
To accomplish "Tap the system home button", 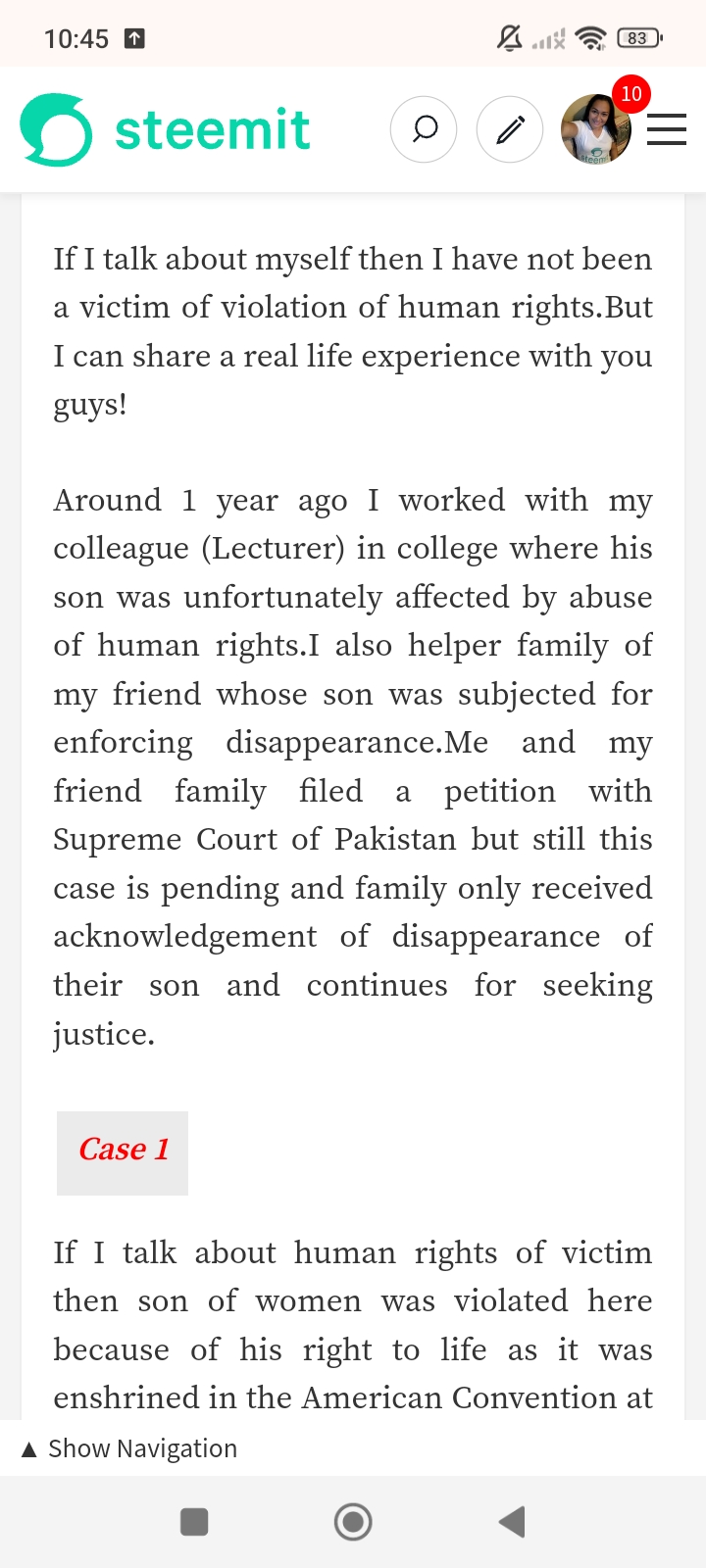I will point(353,1522).
